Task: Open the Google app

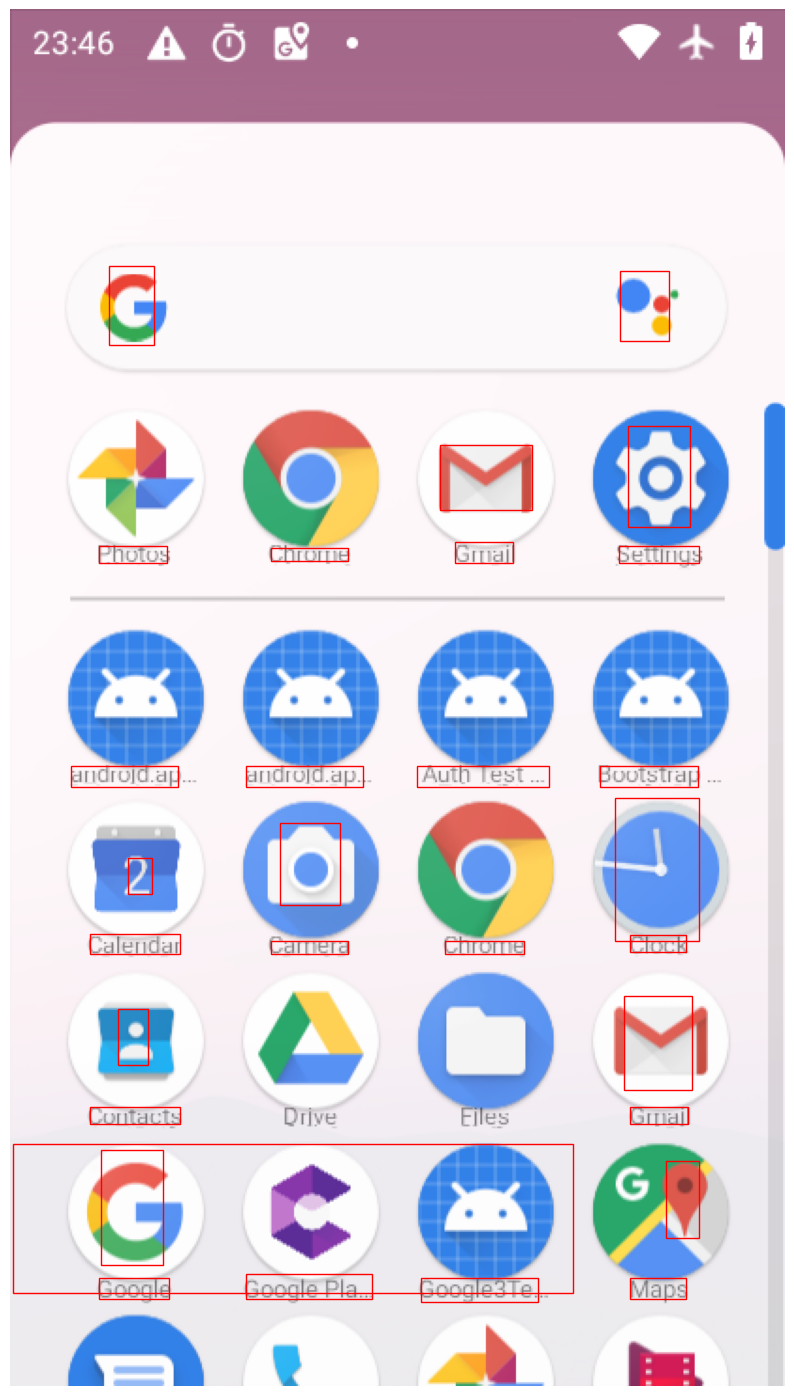Action: click(135, 1210)
